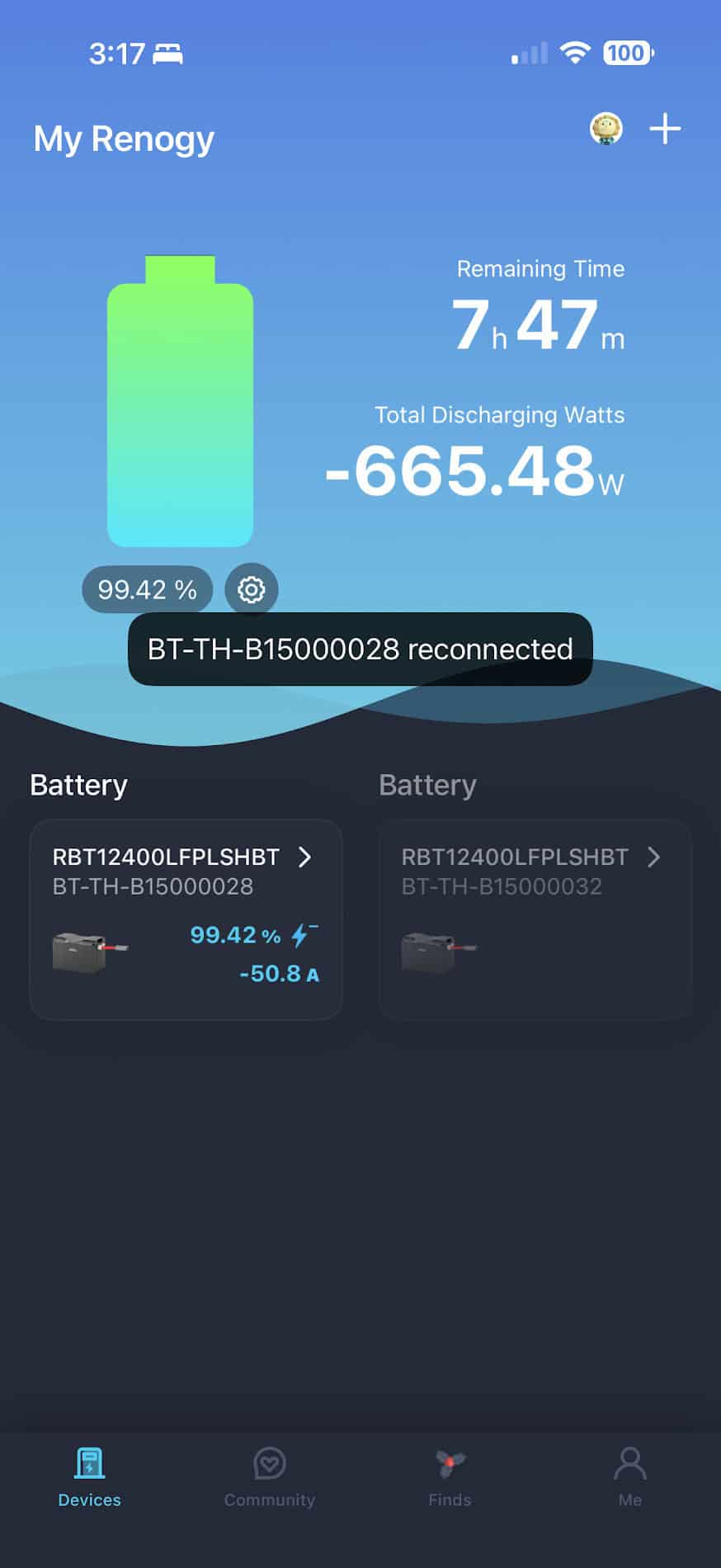Open battery card BT-TH-B15000032
The height and width of the screenshot is (1568, 721).
(534, 919)
